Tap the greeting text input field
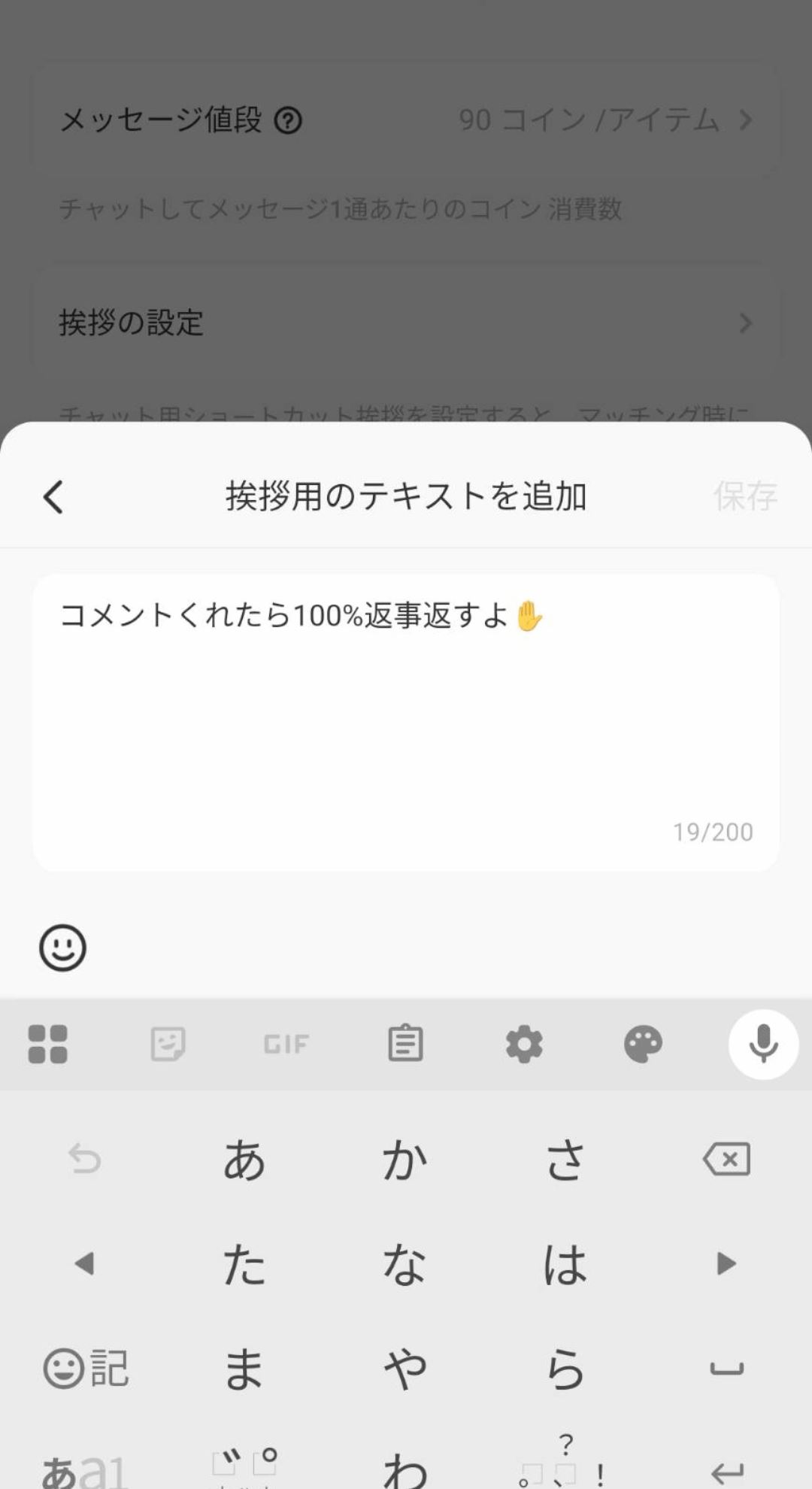Viewport: 812px width, 1489px height. tap(406, 718)
